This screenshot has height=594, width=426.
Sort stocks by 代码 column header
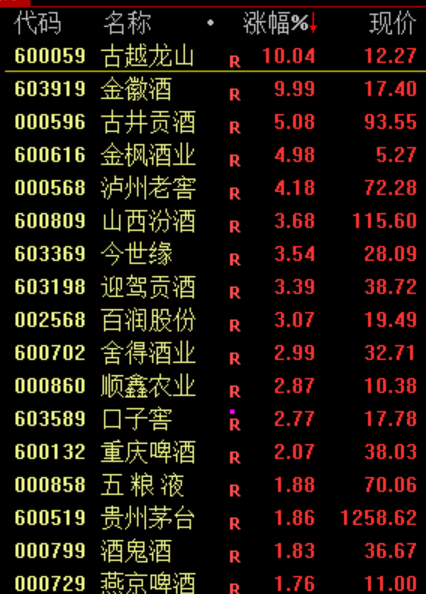coord(37,23)
